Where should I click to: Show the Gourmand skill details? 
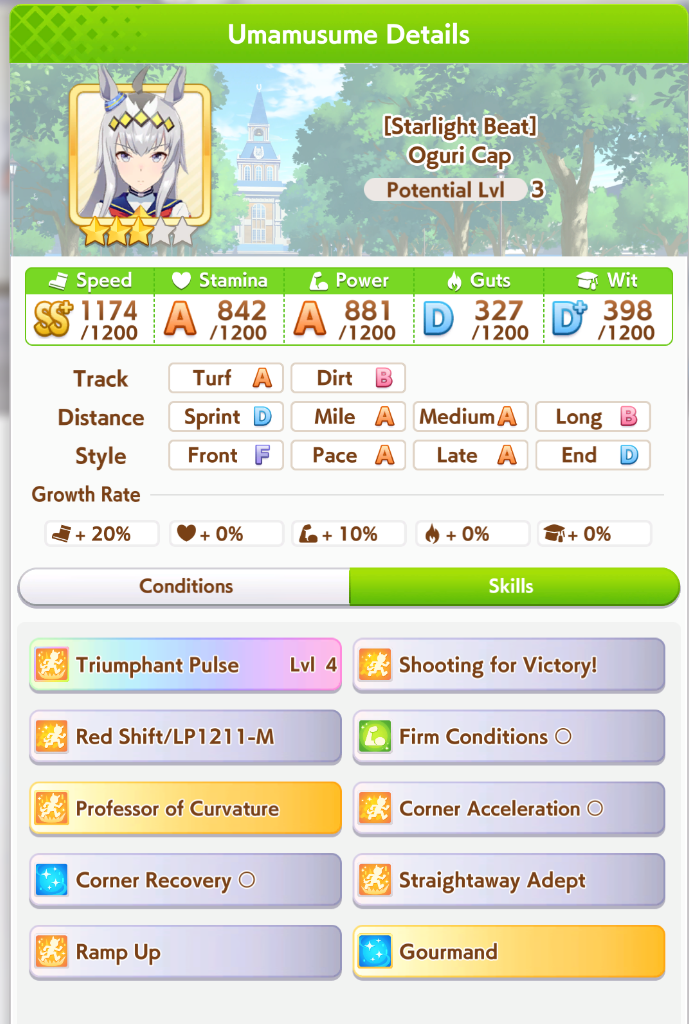[x=509, y=952]
